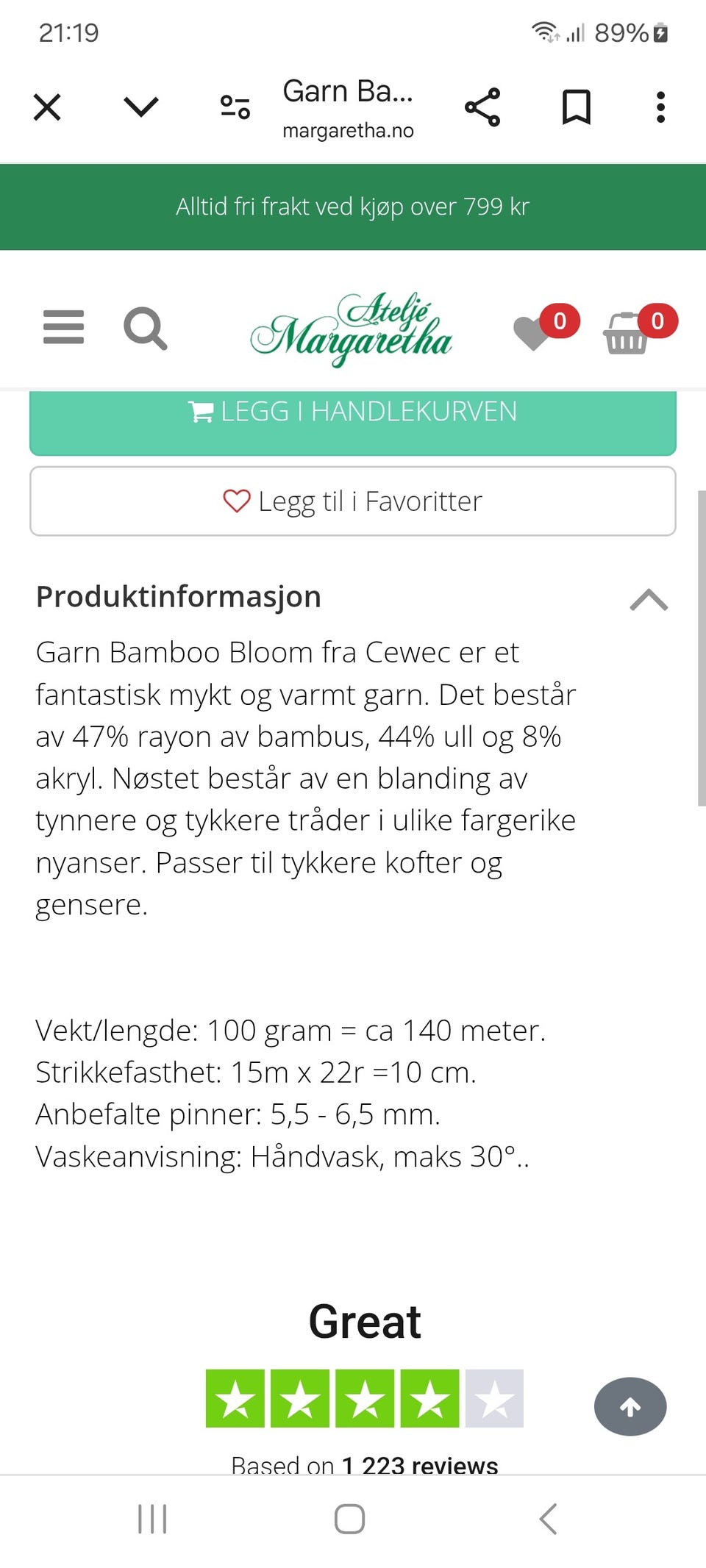The image size is (706, 1568).
Task: Open the site search magnifier icon
Action: pyautogui.click(x=145, y=329)
